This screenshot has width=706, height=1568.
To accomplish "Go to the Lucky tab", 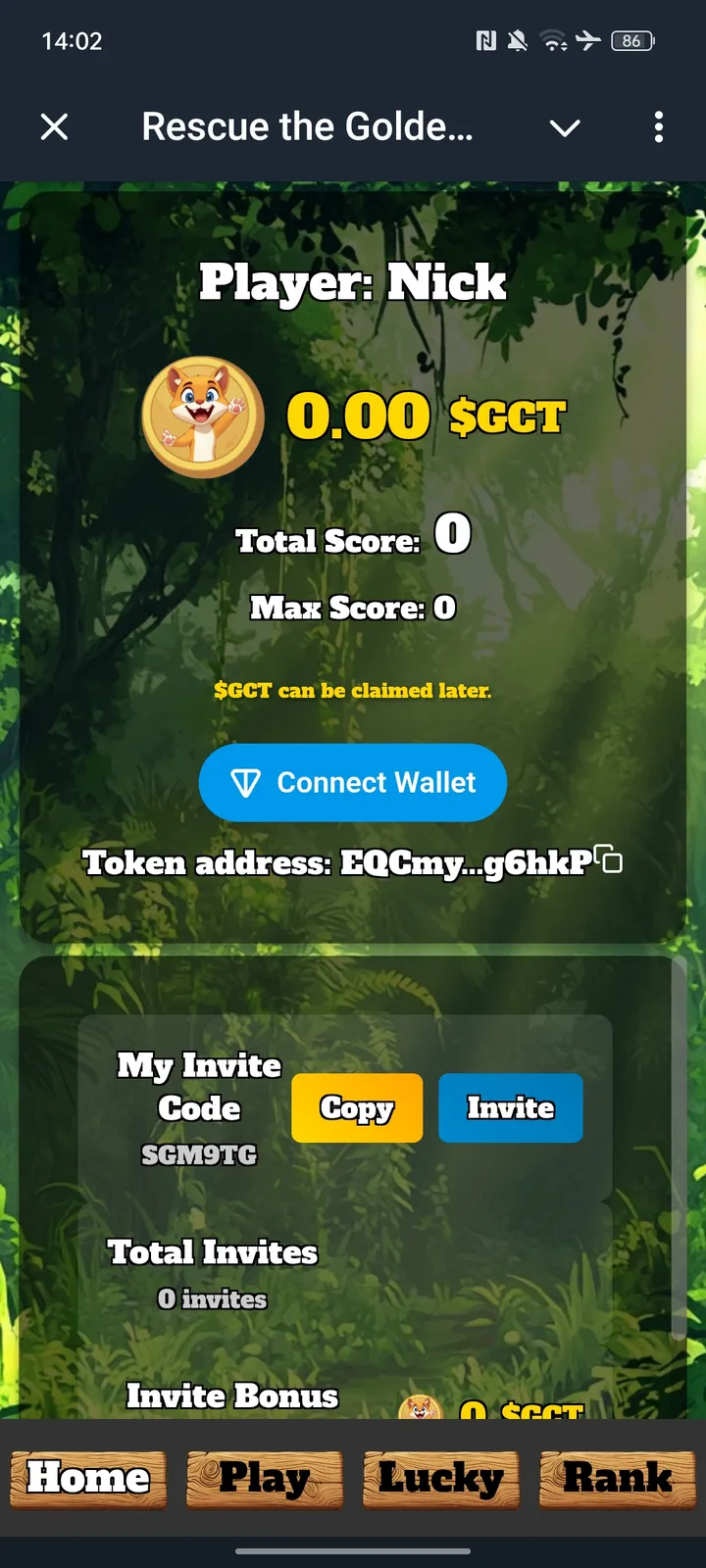I will coord(441,1478).
